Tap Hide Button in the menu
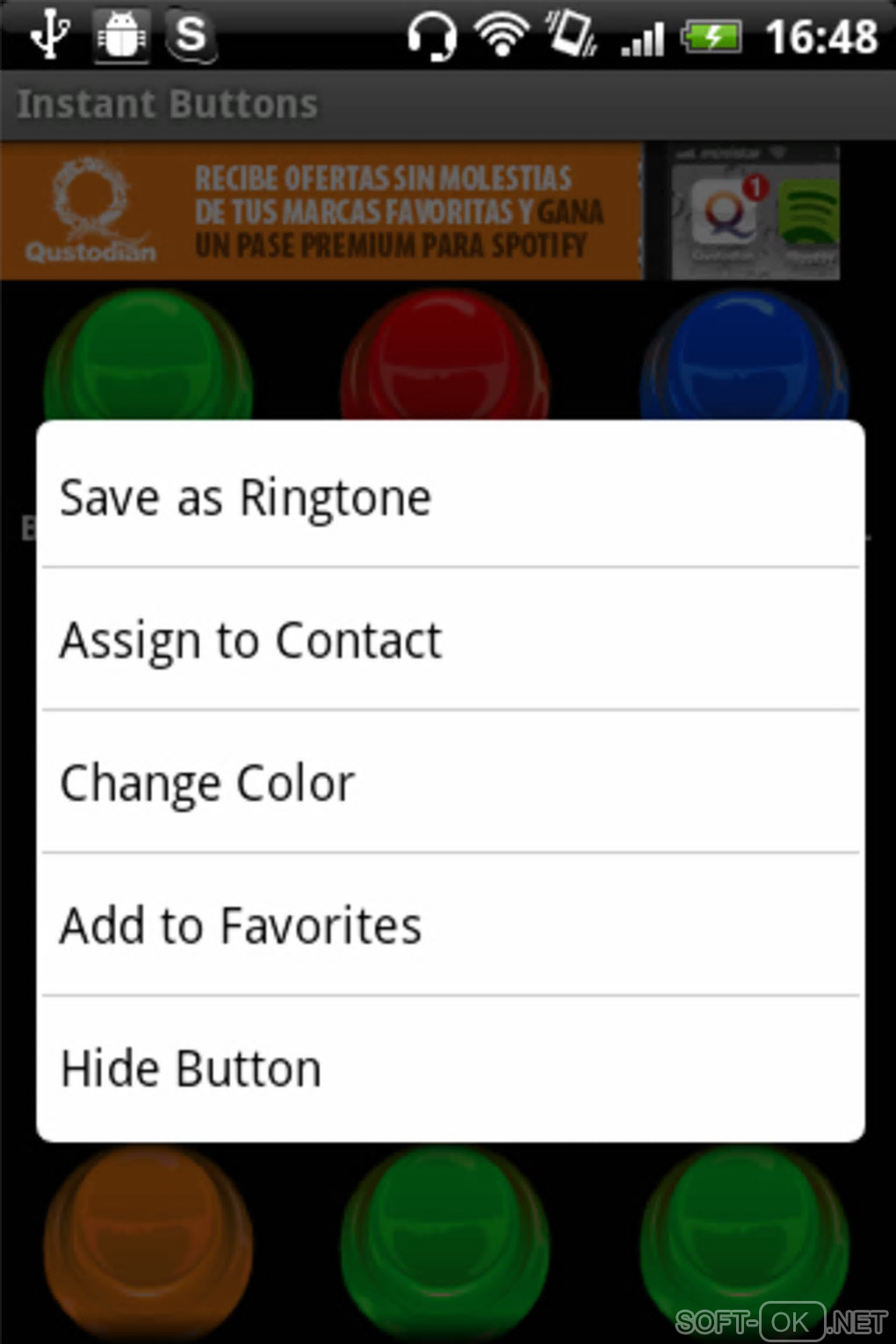The image size is (896, 1344). (x=448, y=1068)
